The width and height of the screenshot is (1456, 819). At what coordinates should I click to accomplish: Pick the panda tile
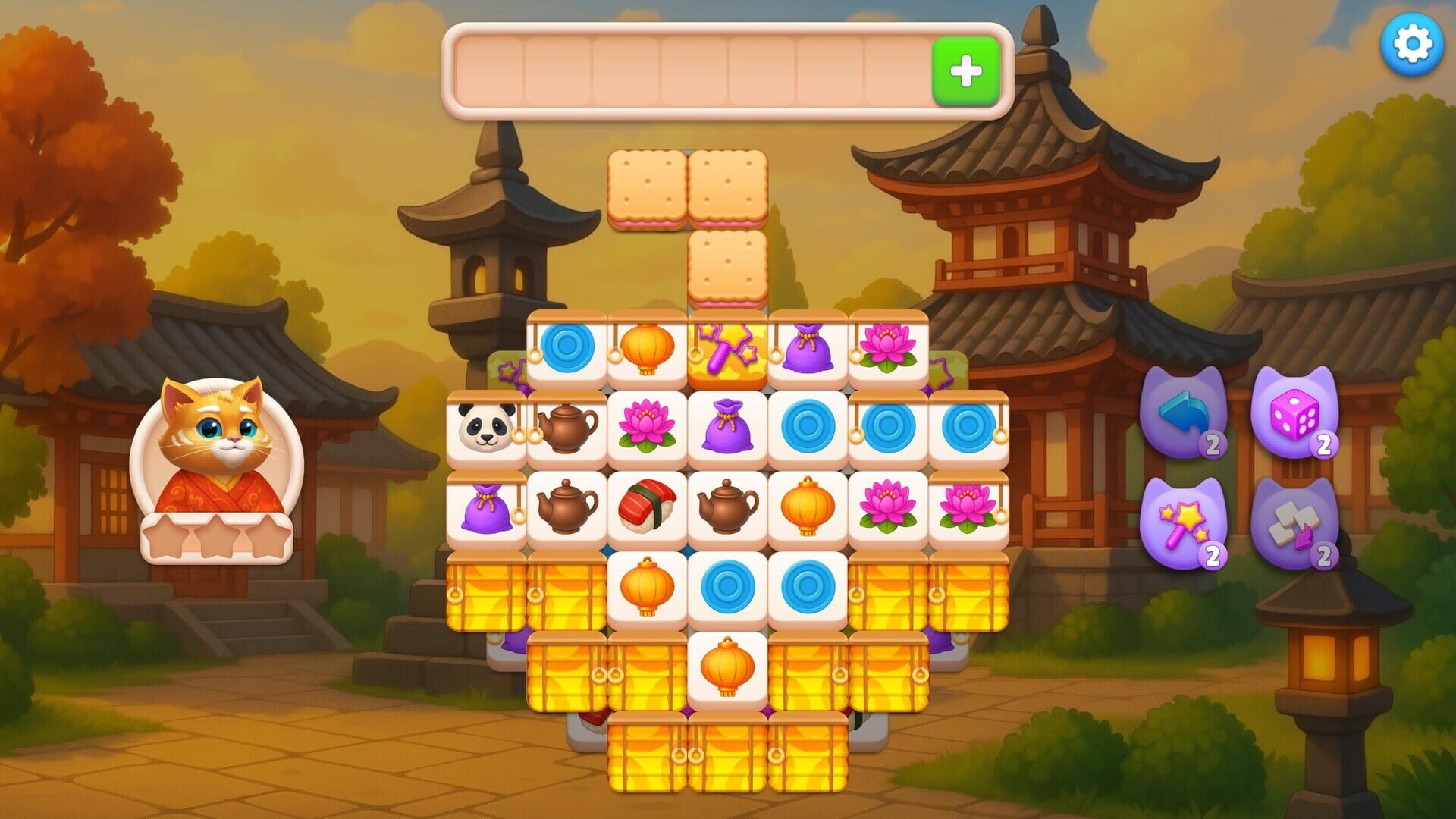[x=486, y=427]
